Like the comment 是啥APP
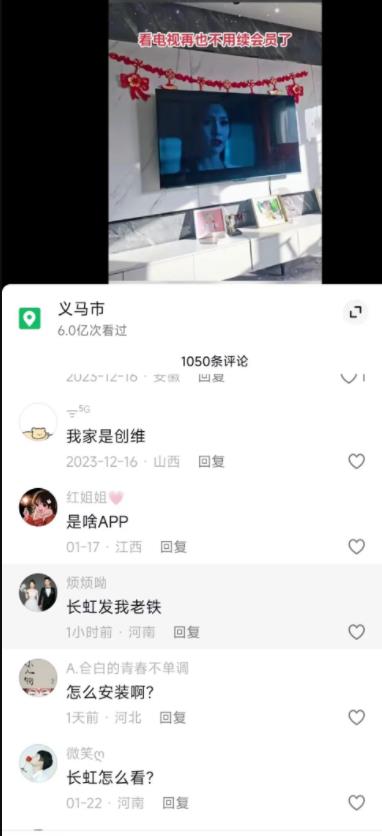The height and width of the screenshot is (836, 382). (x=356, y=546)
